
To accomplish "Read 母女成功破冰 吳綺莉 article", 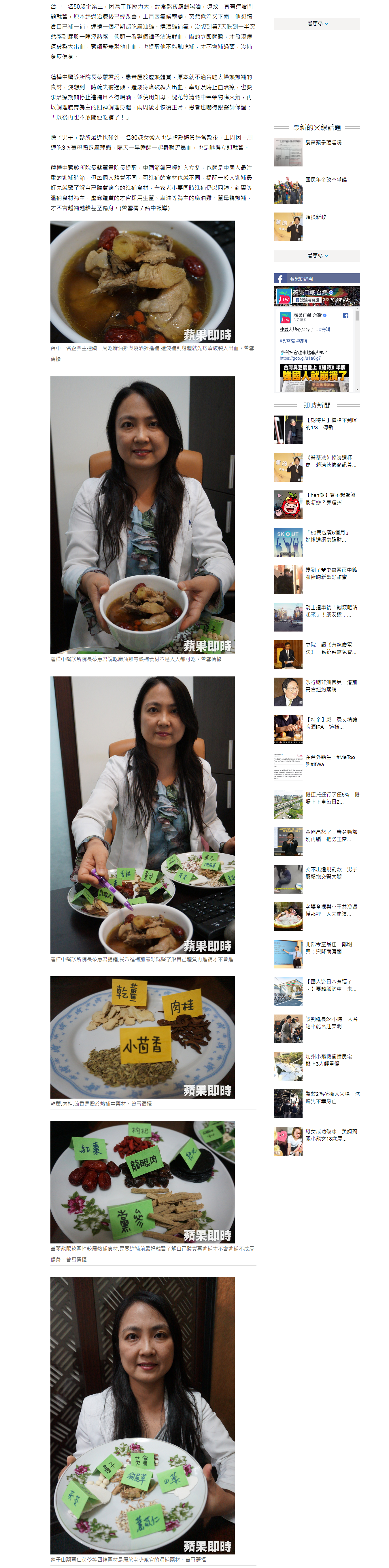I will click(331, 1135).
